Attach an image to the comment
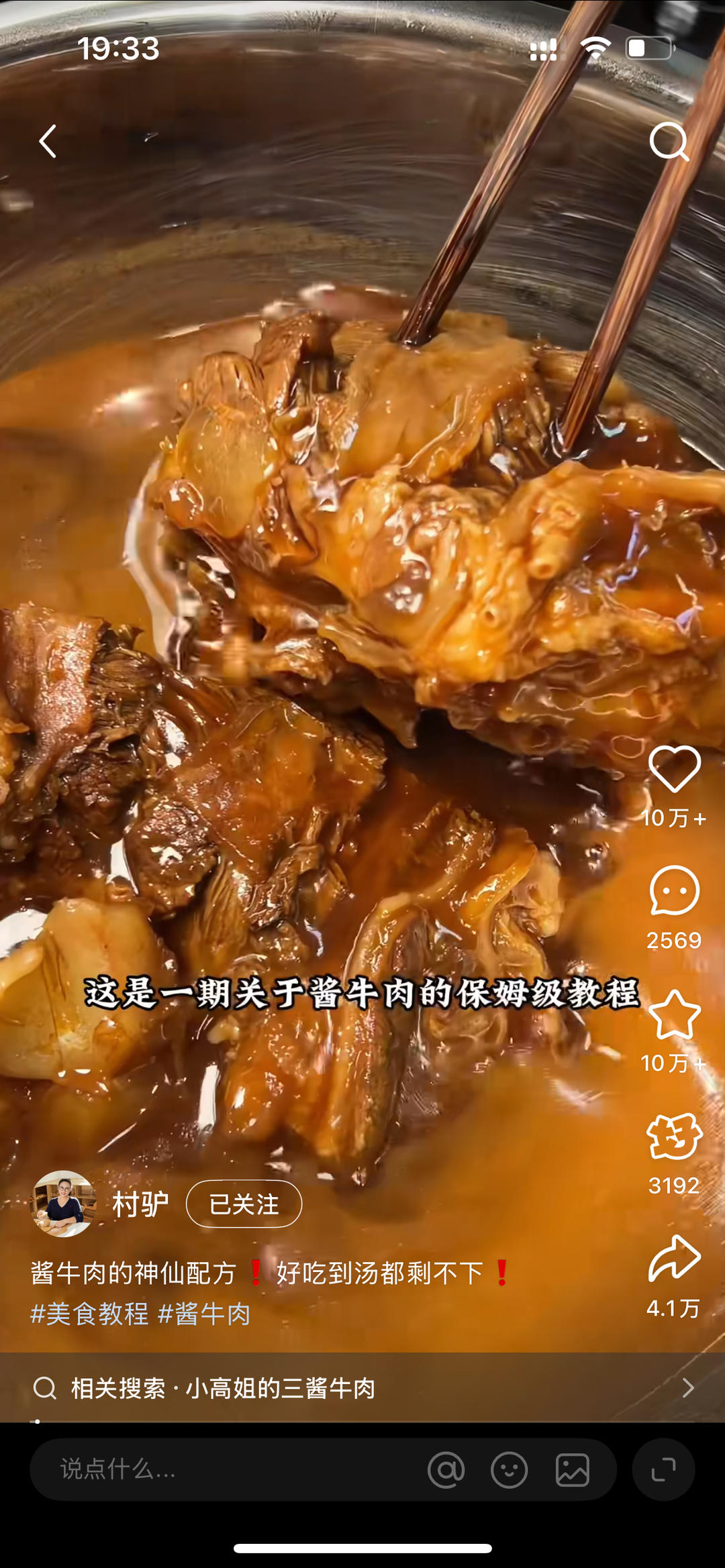This screenshot has height=1568, width=725. pos(572,1470)
